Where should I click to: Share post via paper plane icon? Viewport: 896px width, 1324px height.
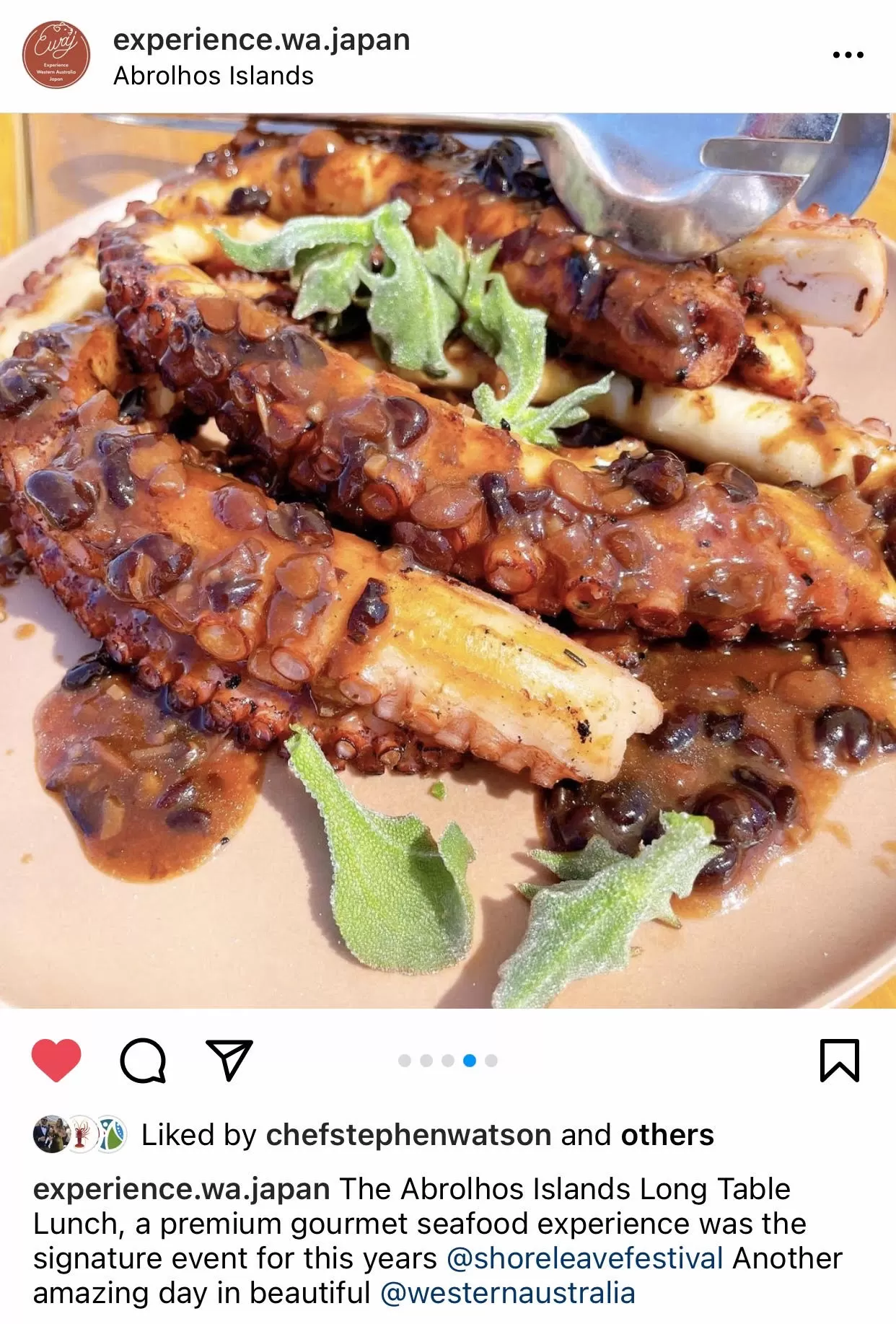click(229, 1060)
